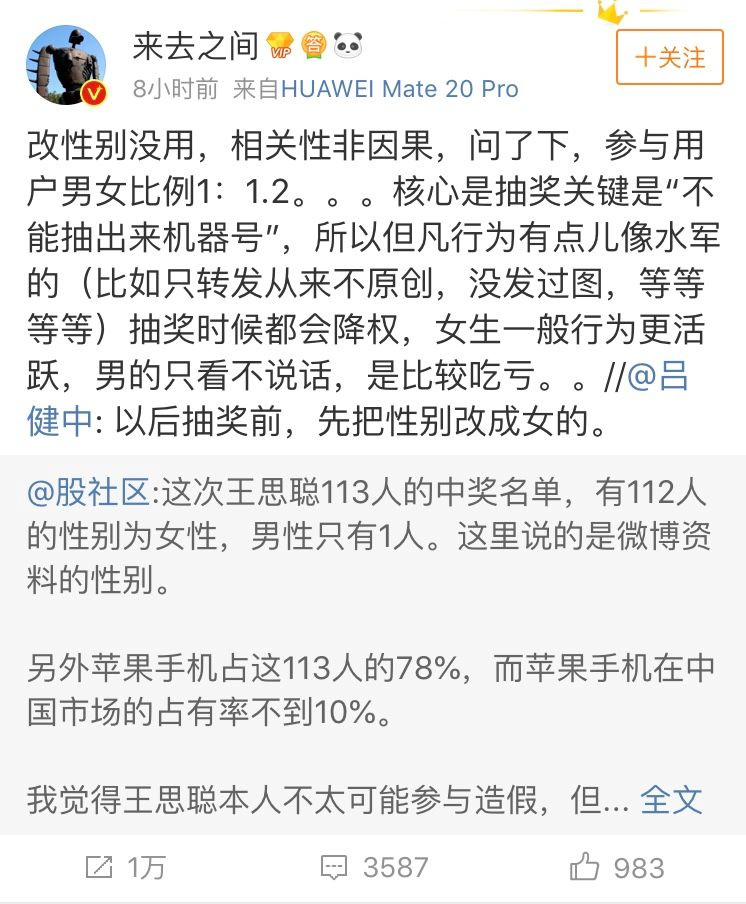The width and height of the screenshot is (746, 904).
Task: Open 来去之间's profile avatar
Action: [x=66, y=65]
